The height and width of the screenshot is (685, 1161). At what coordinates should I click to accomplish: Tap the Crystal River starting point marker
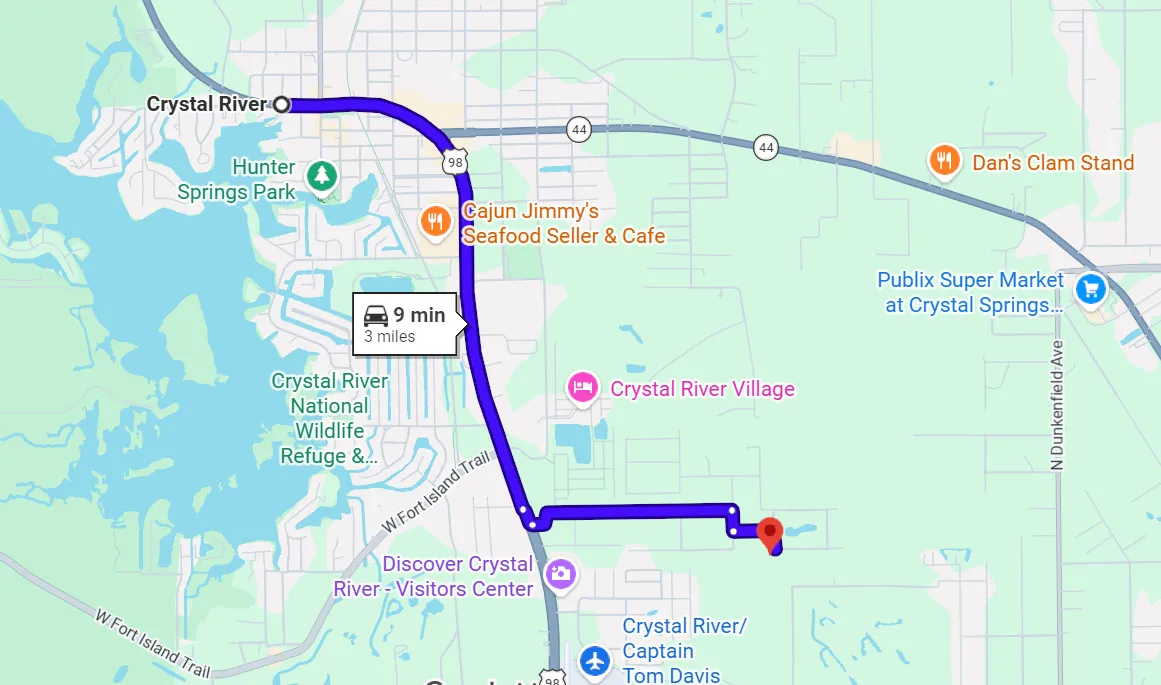coord(282,104)
